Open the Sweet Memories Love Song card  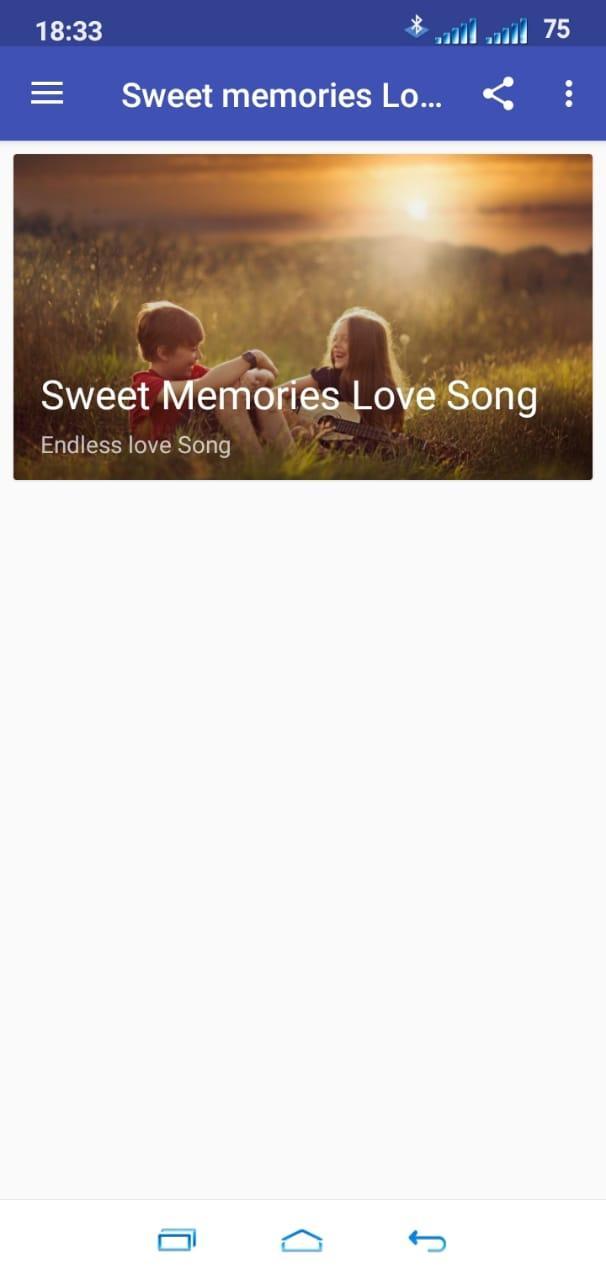303,317
